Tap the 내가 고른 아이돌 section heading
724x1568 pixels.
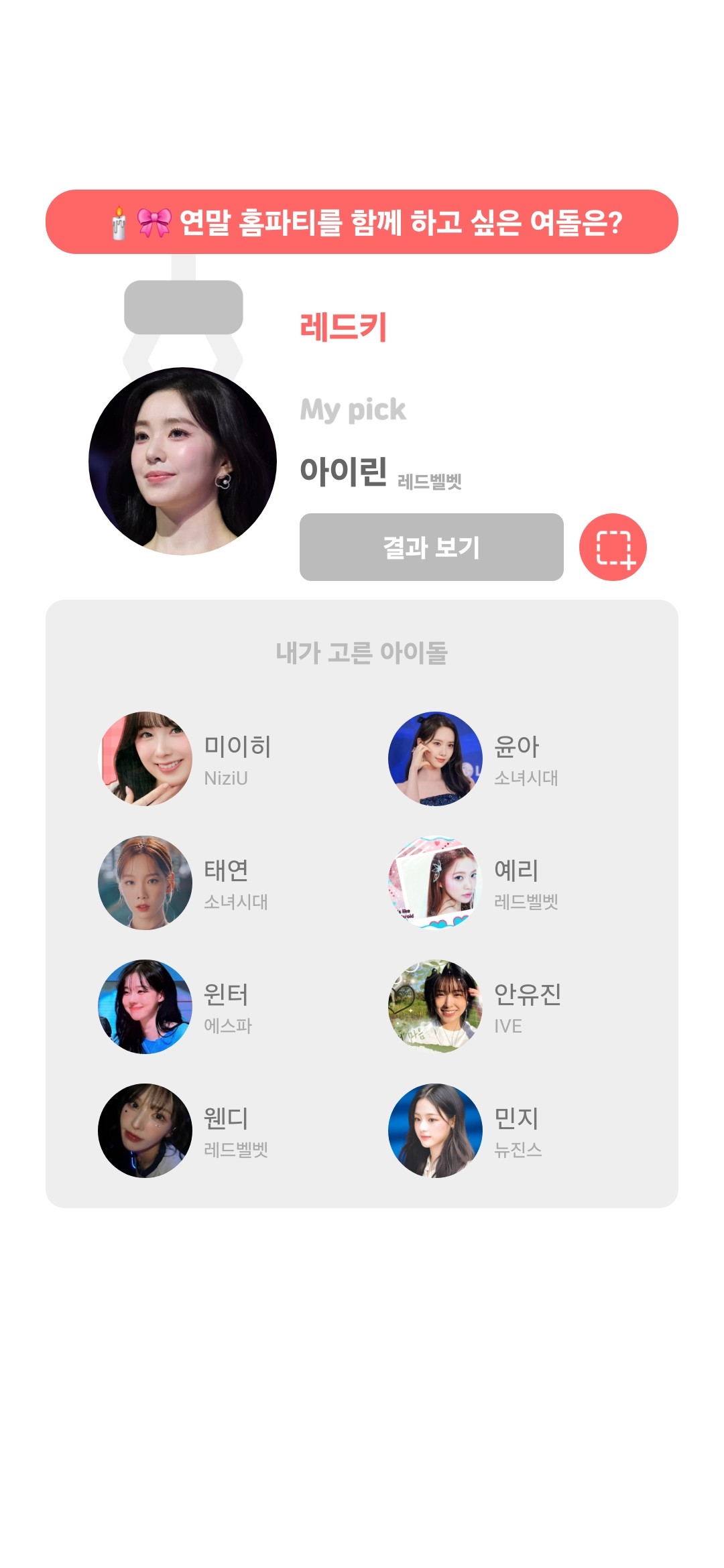362,651
